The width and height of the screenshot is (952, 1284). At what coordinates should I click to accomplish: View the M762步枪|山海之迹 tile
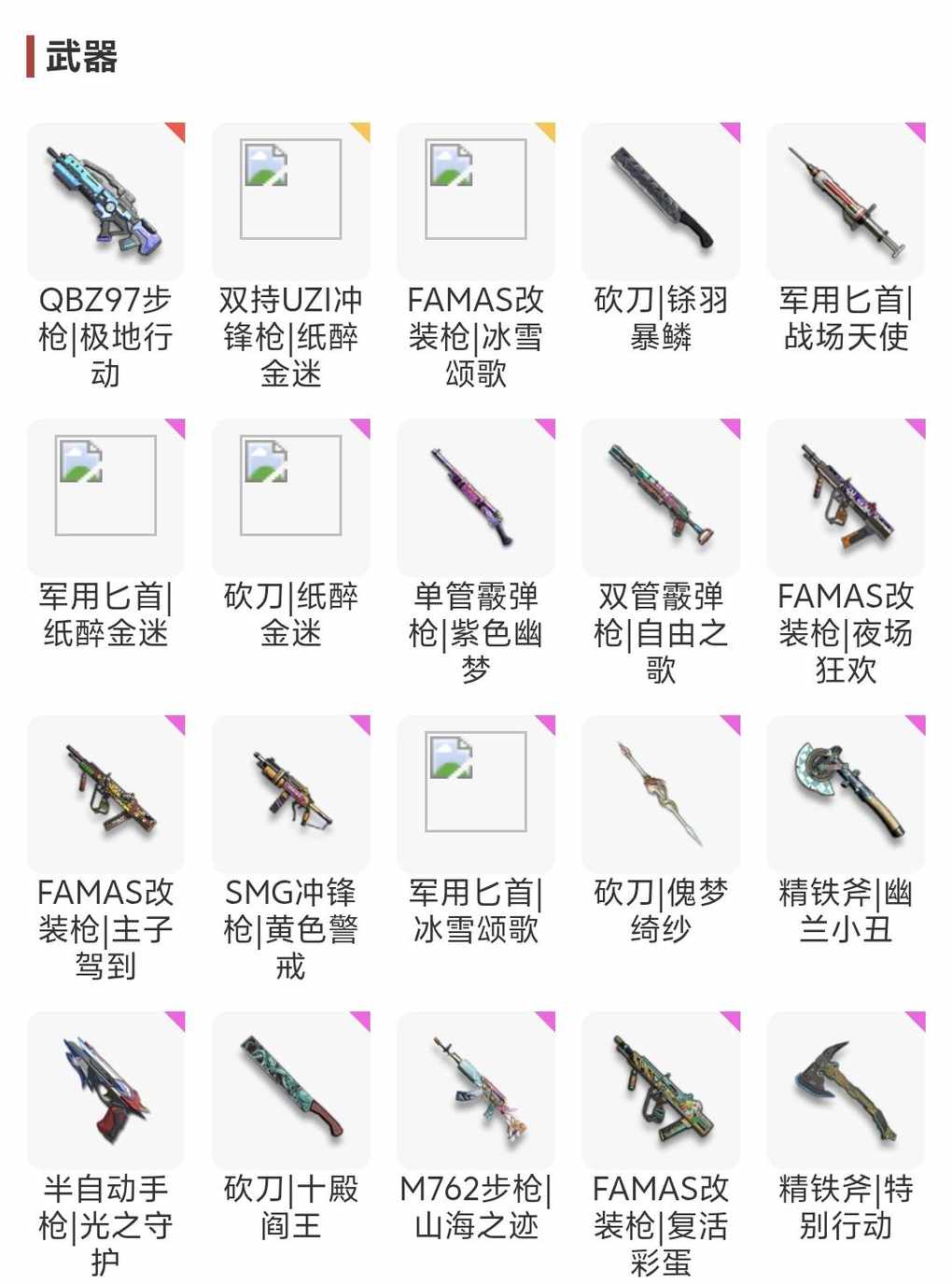pos(475,1090)
